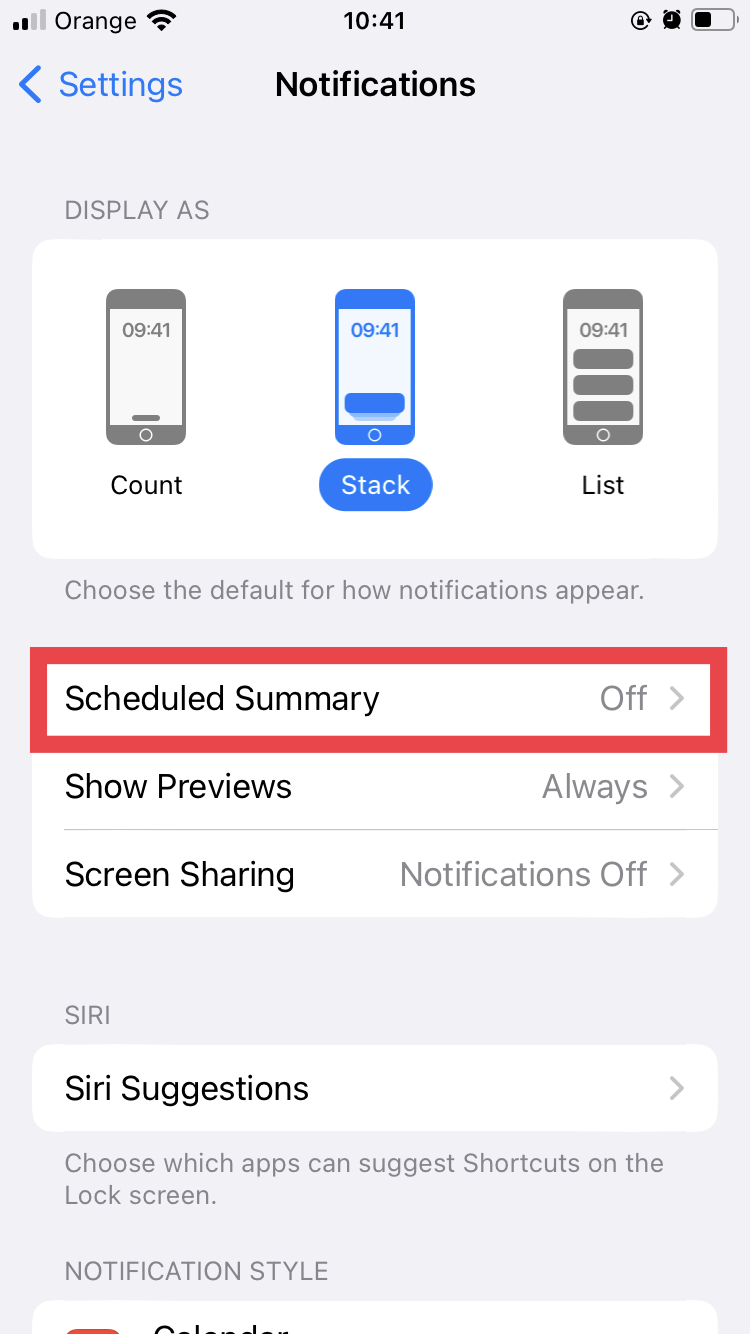Open Screen Sharing notification settings
Image resolution: width=750 pixels, height=1334 pixels.
(x=375, y=874)
